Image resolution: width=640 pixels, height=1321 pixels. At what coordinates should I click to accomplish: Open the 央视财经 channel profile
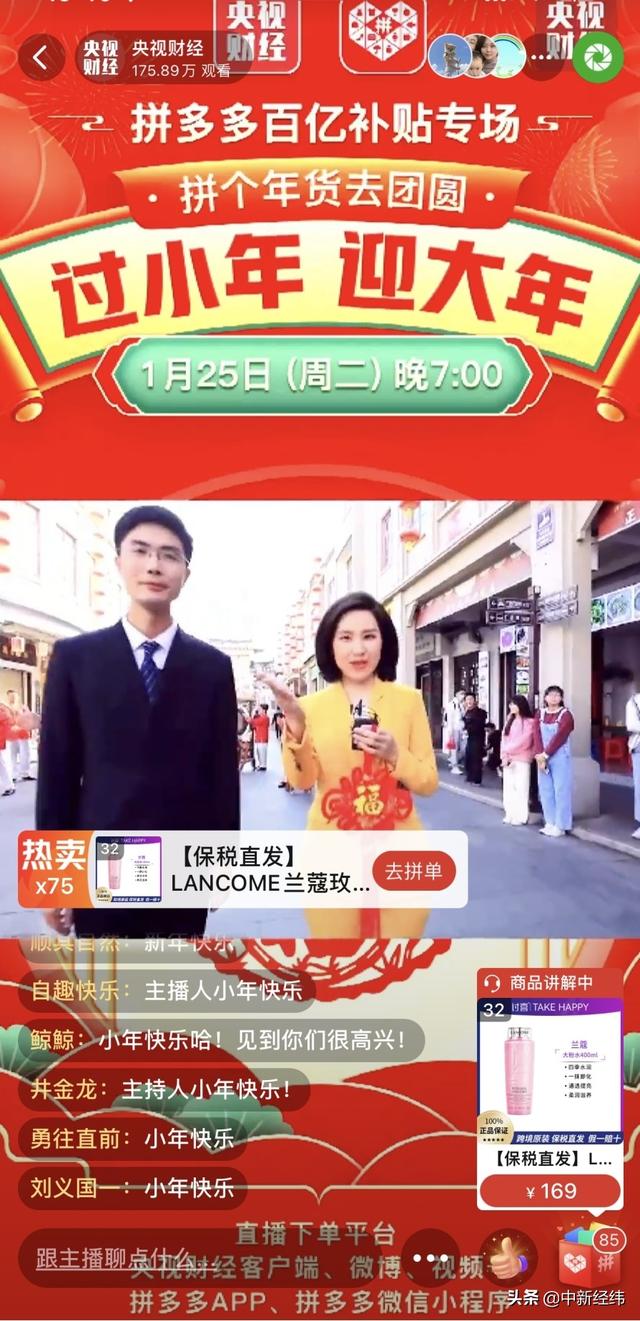pyautogui.click(x=156, y=58)
